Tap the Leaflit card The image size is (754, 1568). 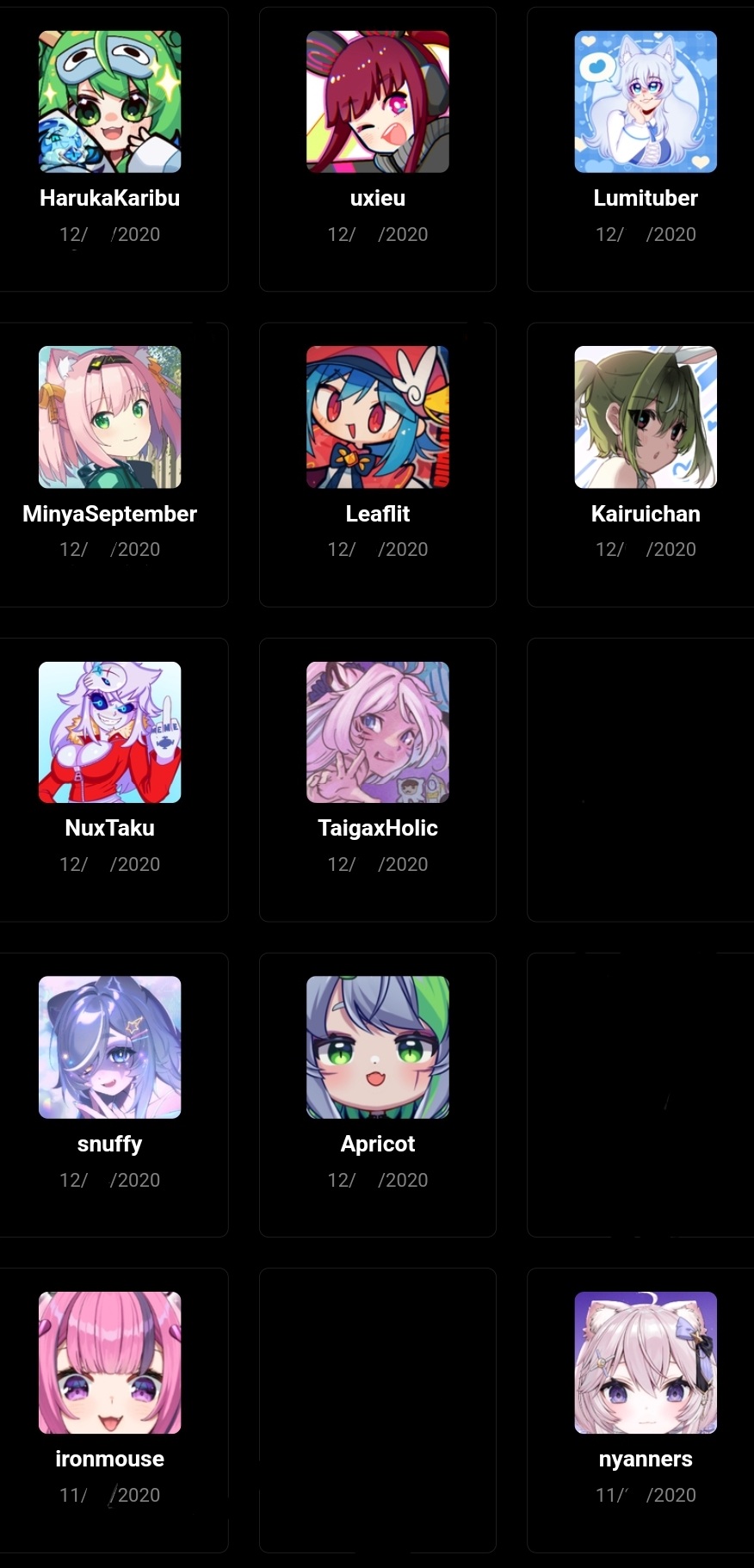[378, 465]
